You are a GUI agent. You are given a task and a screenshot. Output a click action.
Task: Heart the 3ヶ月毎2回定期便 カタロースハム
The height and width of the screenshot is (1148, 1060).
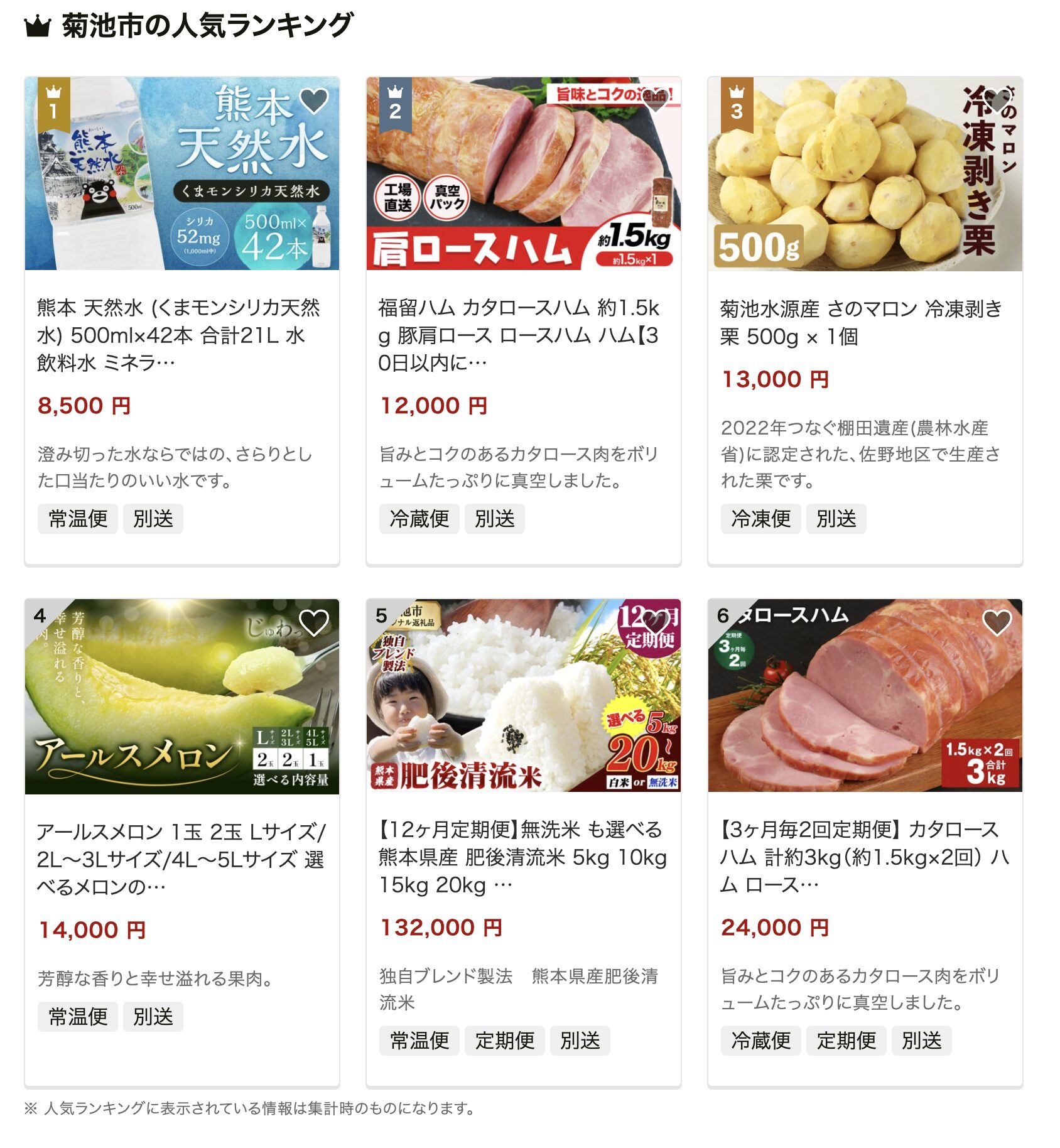point(997,622)
